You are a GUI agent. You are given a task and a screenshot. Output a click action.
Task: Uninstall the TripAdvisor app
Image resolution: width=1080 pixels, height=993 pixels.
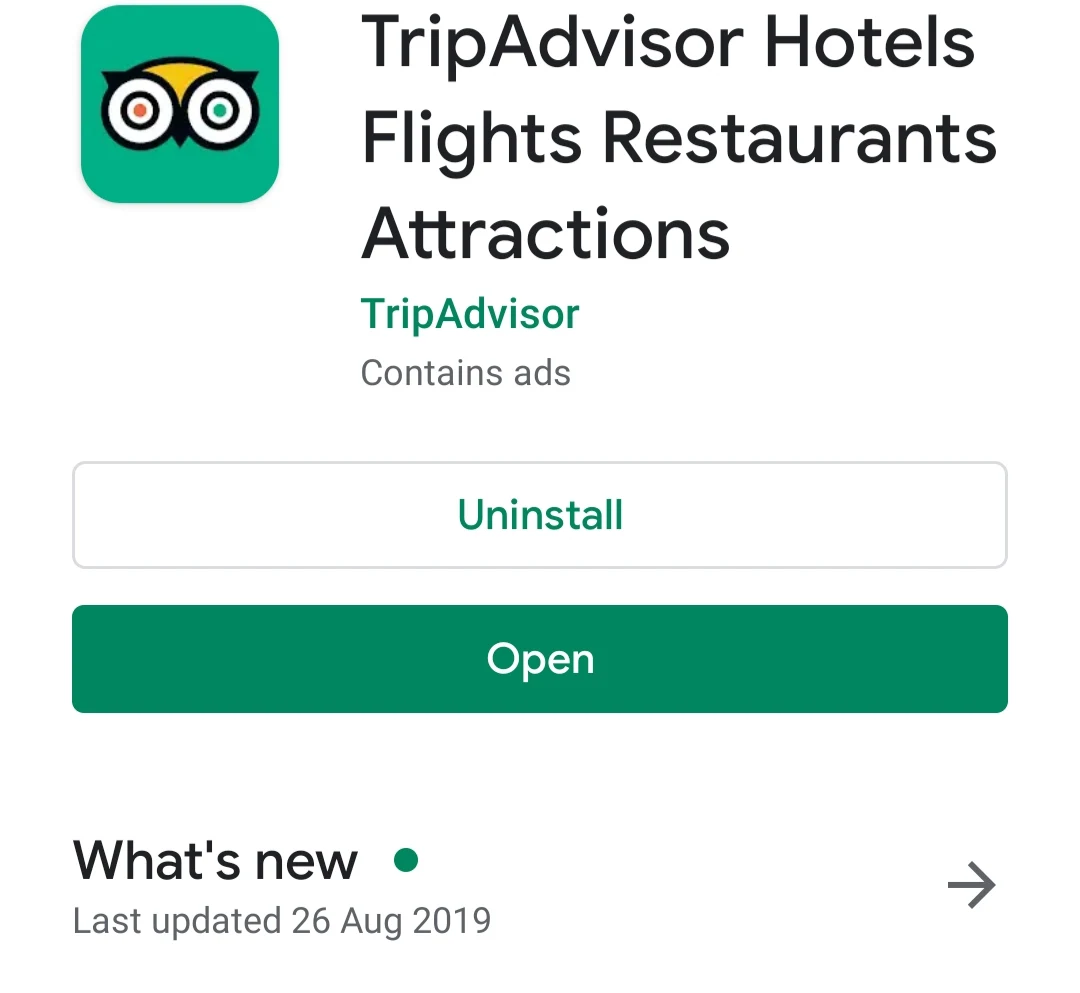click(x=540, y=515)
